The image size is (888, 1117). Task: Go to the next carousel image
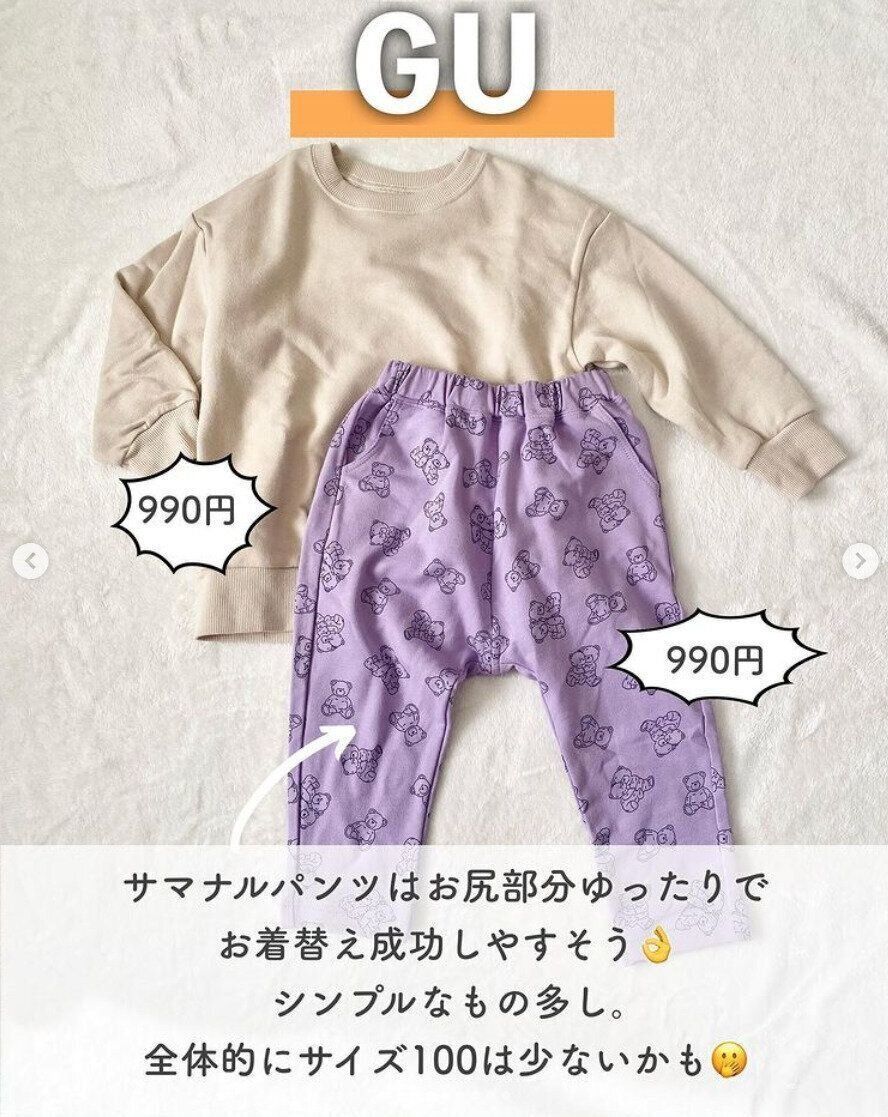coord(858,561)
